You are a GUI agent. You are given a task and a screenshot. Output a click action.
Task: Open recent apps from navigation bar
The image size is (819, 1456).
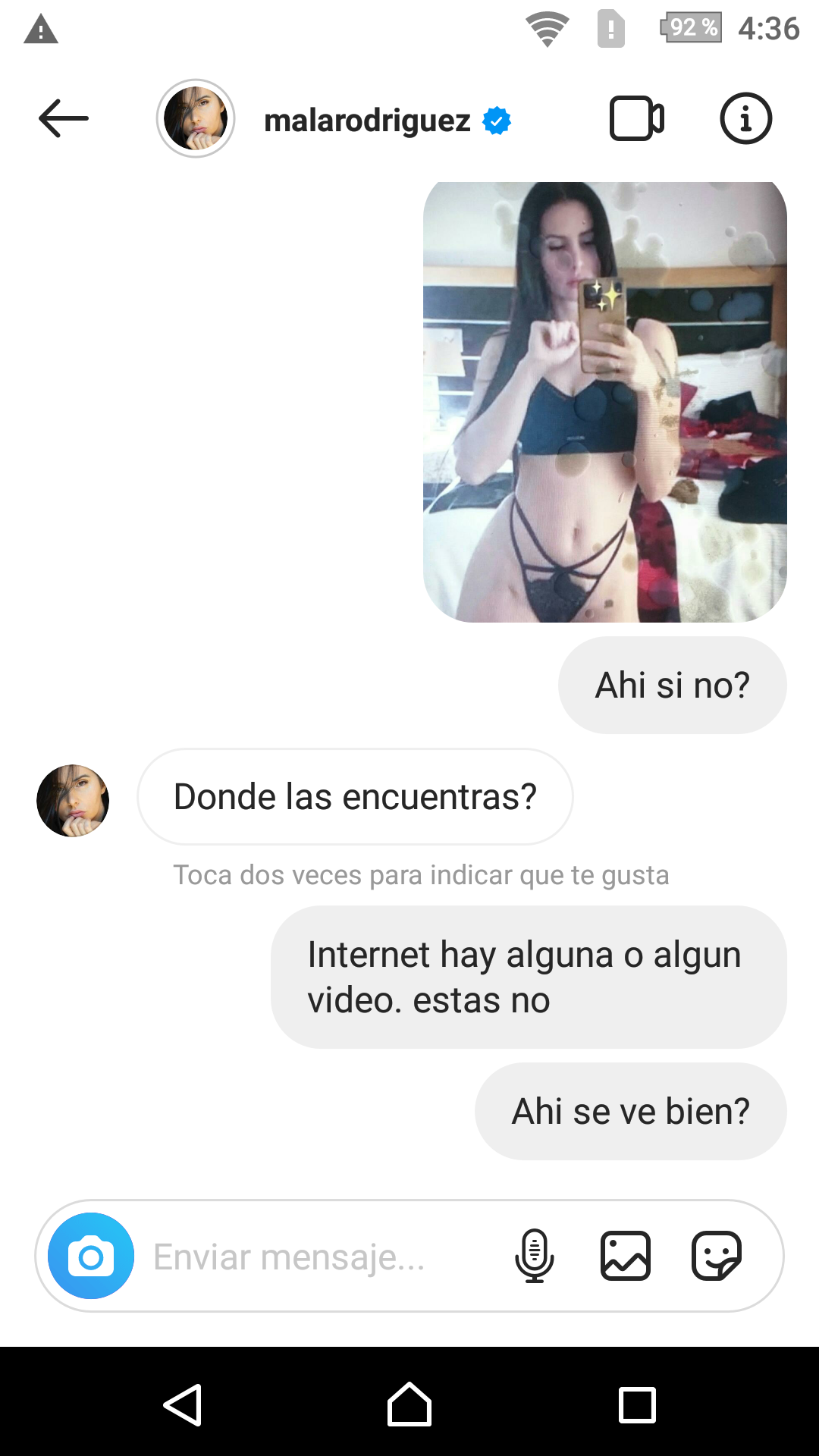pos(637,1405)
